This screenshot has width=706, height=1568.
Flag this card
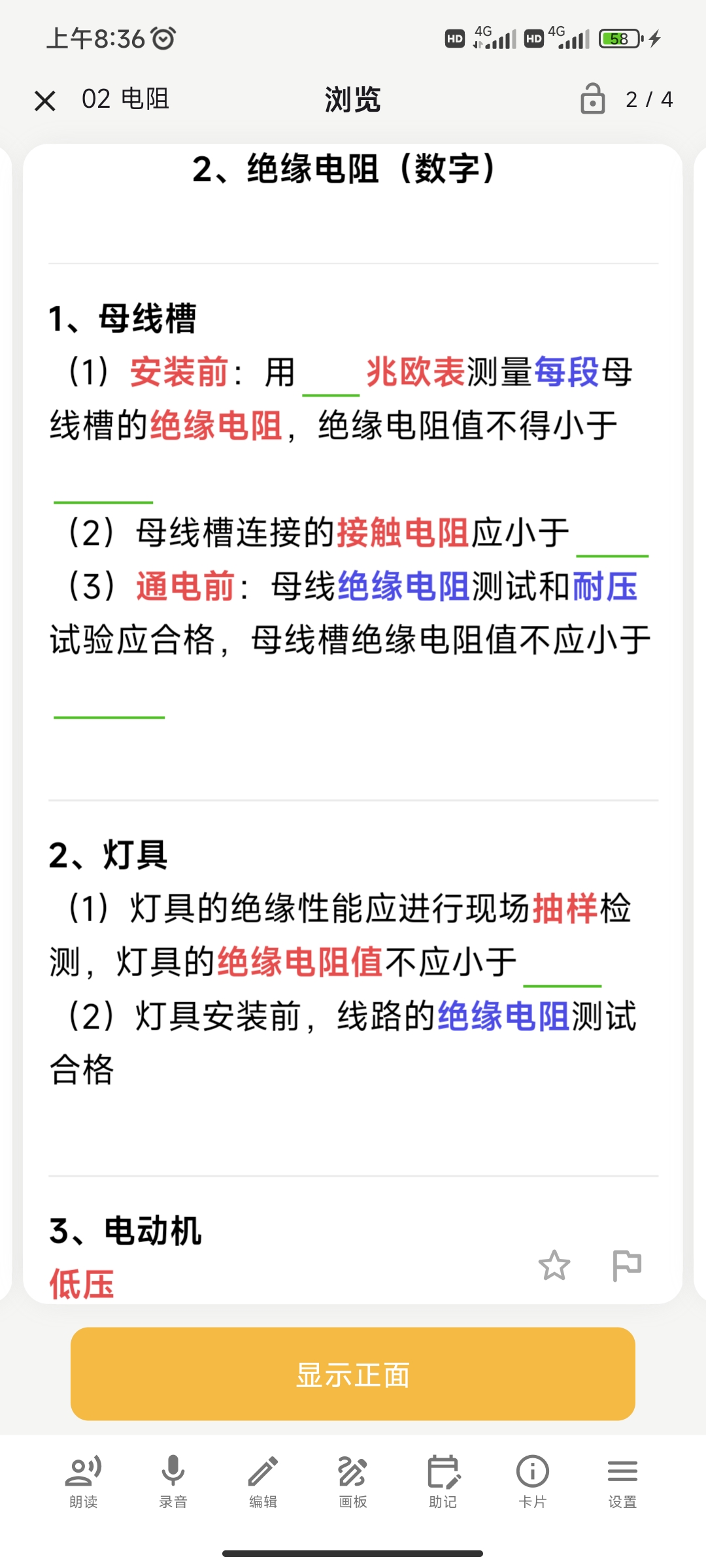tap(627, 1266)
